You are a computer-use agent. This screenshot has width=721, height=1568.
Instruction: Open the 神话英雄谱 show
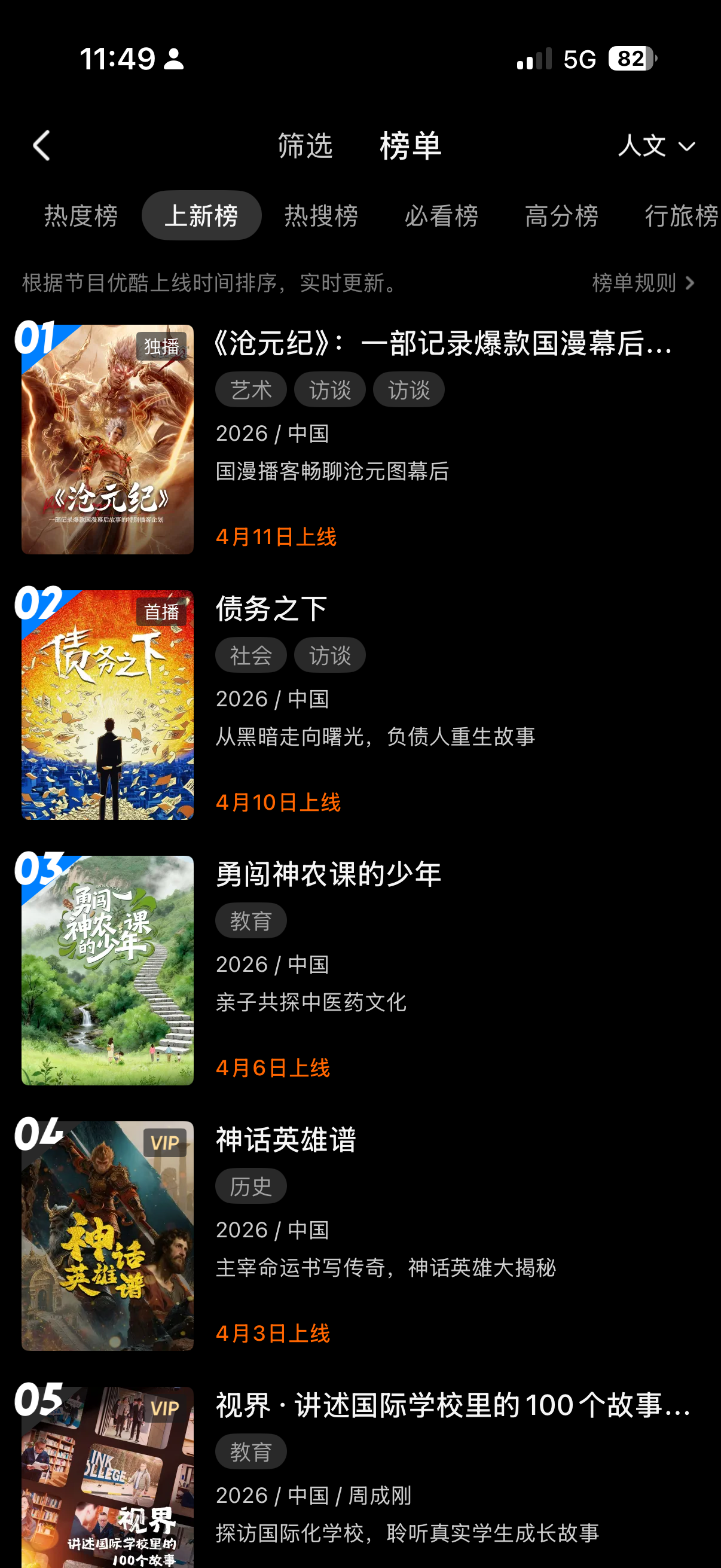pos(286,1140)
